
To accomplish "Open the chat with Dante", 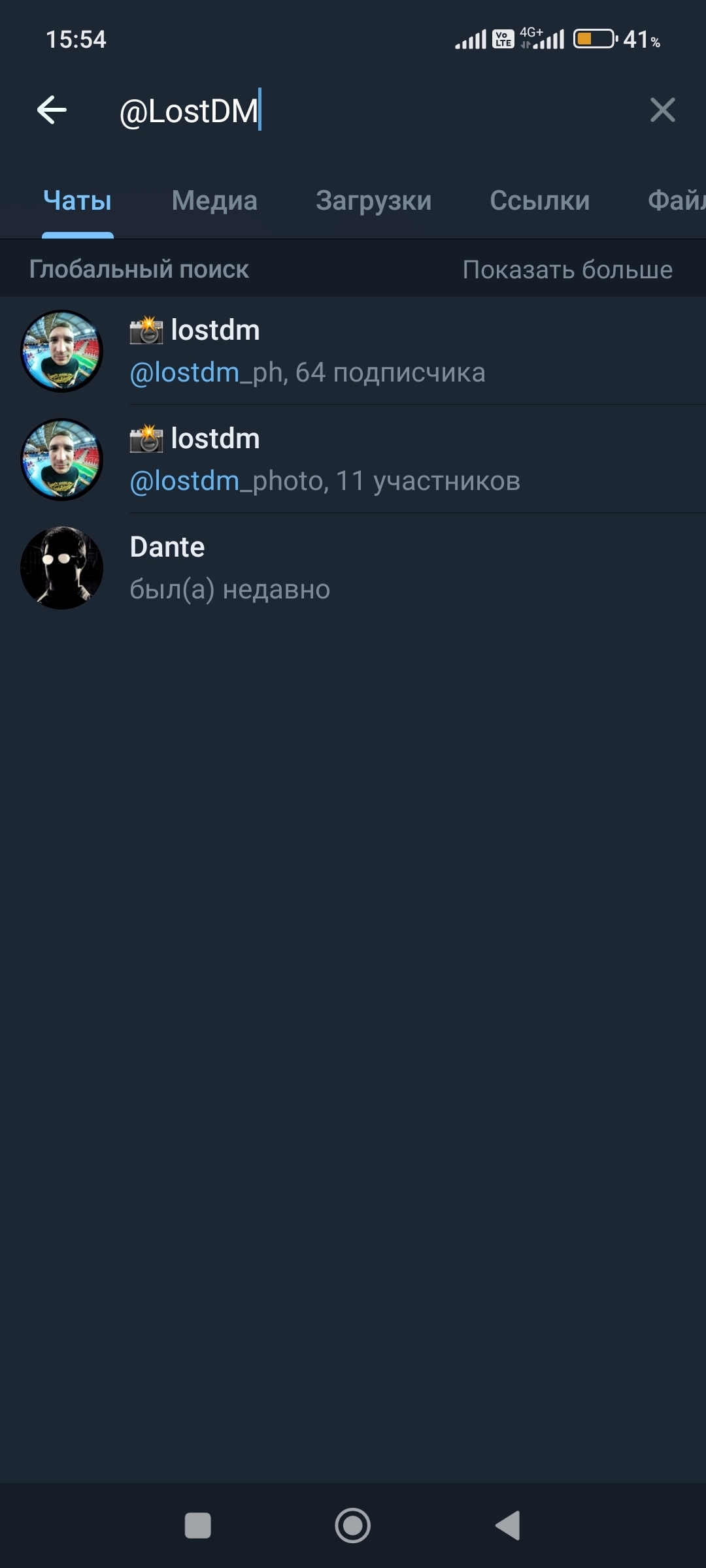I will click(x=353, y=568).
